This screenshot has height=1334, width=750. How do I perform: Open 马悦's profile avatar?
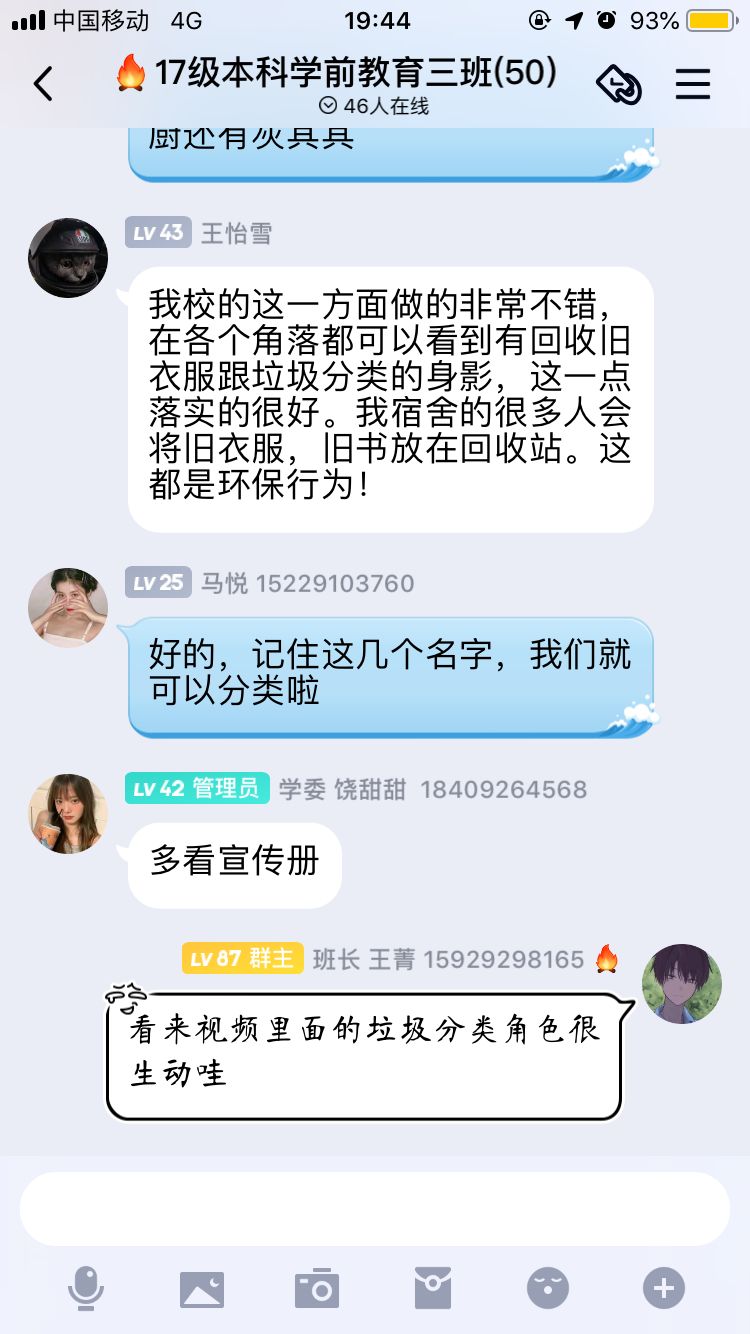(68, 608)
